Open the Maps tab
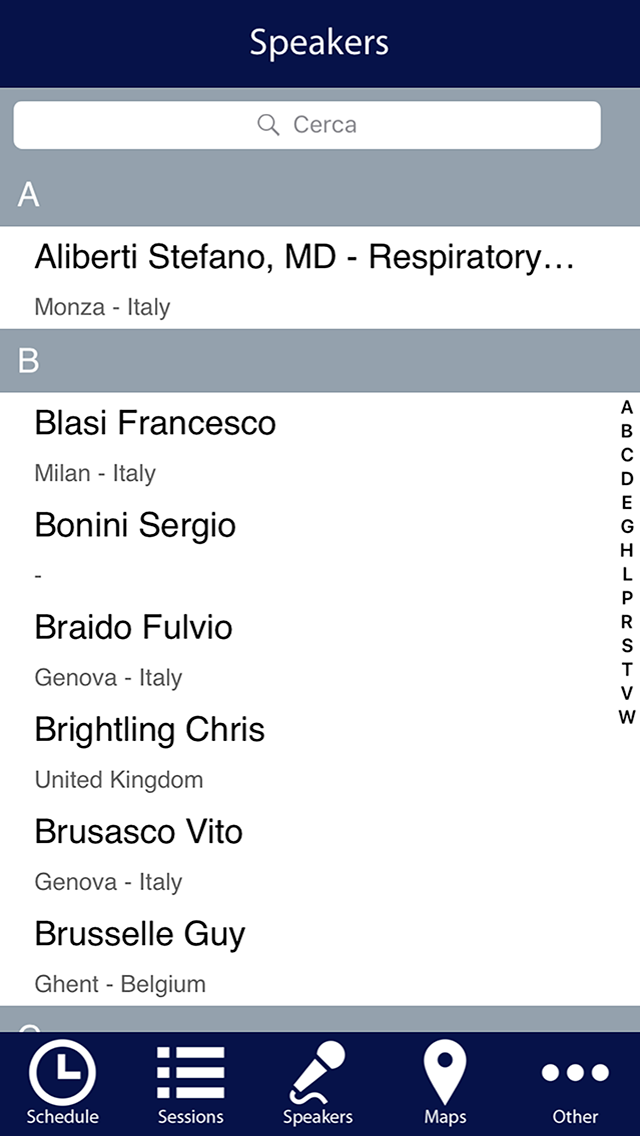This screenshot has width=640, height=1136. [445, 1084]
